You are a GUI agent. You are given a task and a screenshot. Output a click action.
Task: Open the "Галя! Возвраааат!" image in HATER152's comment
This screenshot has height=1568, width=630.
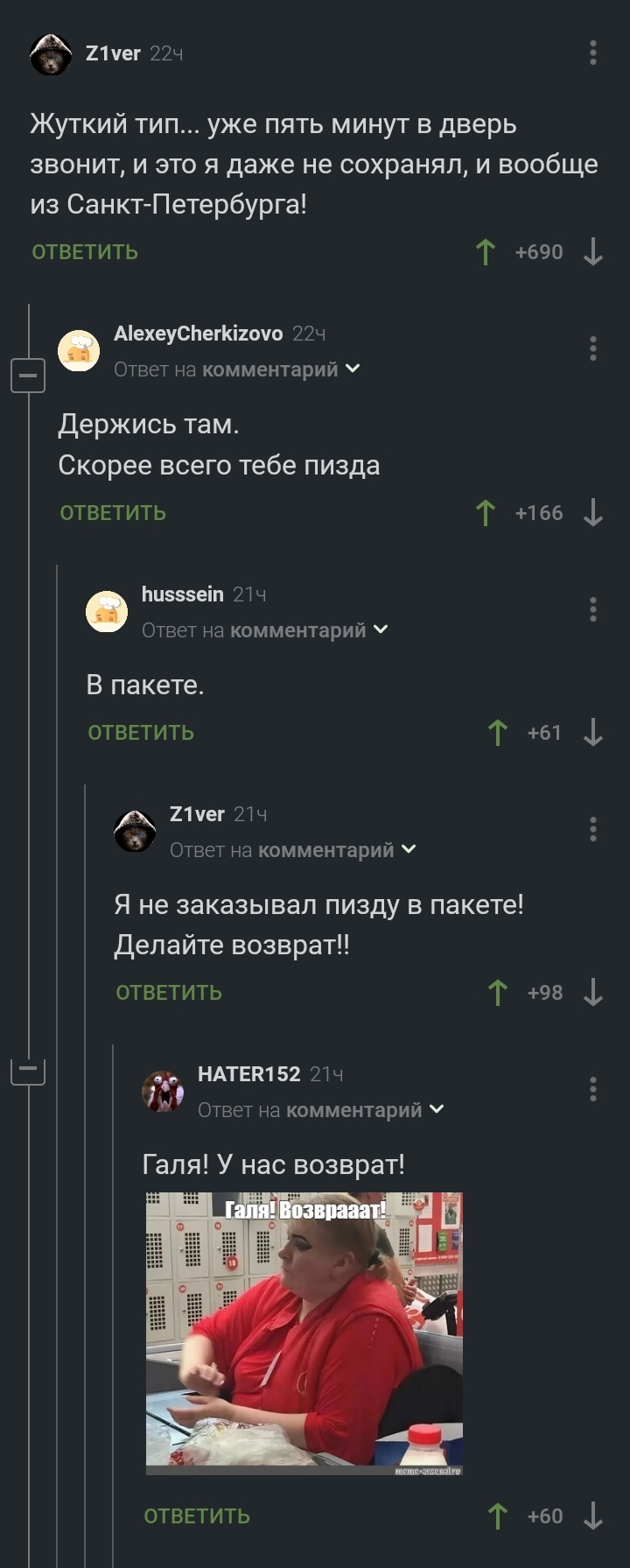click(x=304, y=1333)
